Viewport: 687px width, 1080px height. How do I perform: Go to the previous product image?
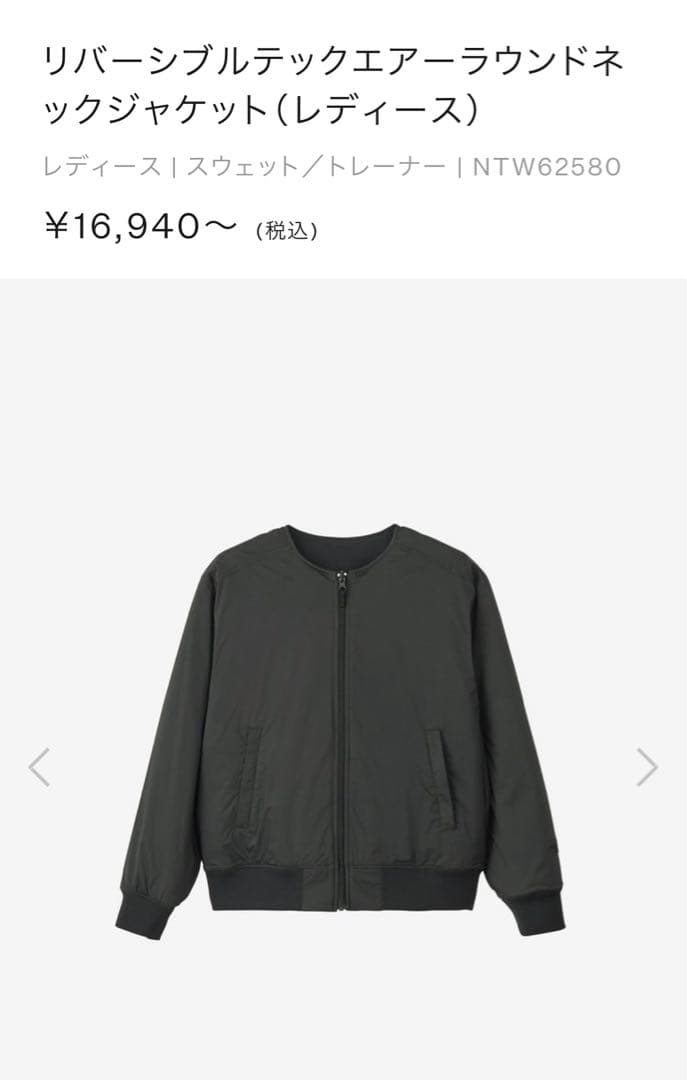click(x=39, y=767)
